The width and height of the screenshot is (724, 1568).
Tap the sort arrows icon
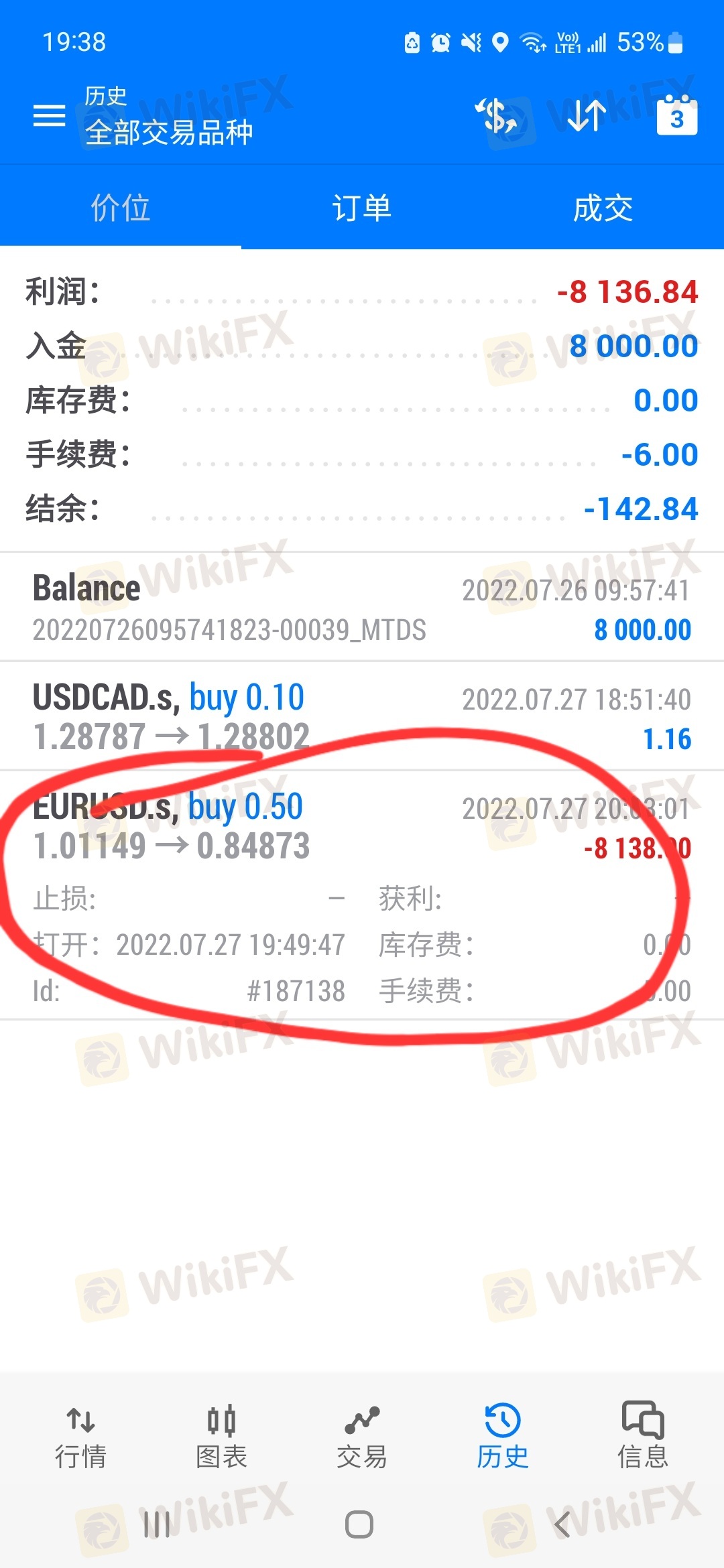tap(587, 116)
